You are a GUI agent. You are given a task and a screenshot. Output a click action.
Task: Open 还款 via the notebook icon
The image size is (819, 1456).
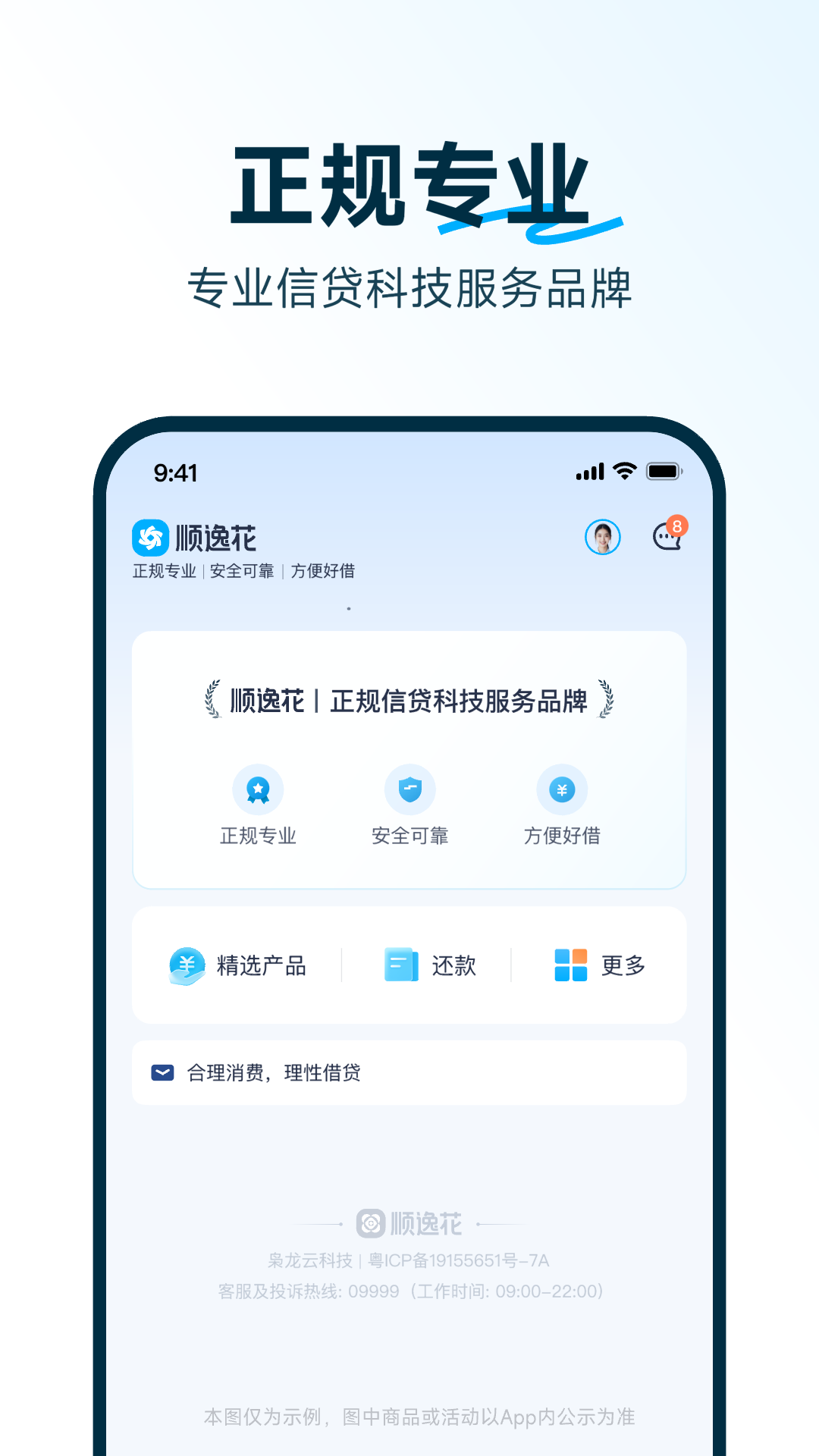(x=400, y=965)
